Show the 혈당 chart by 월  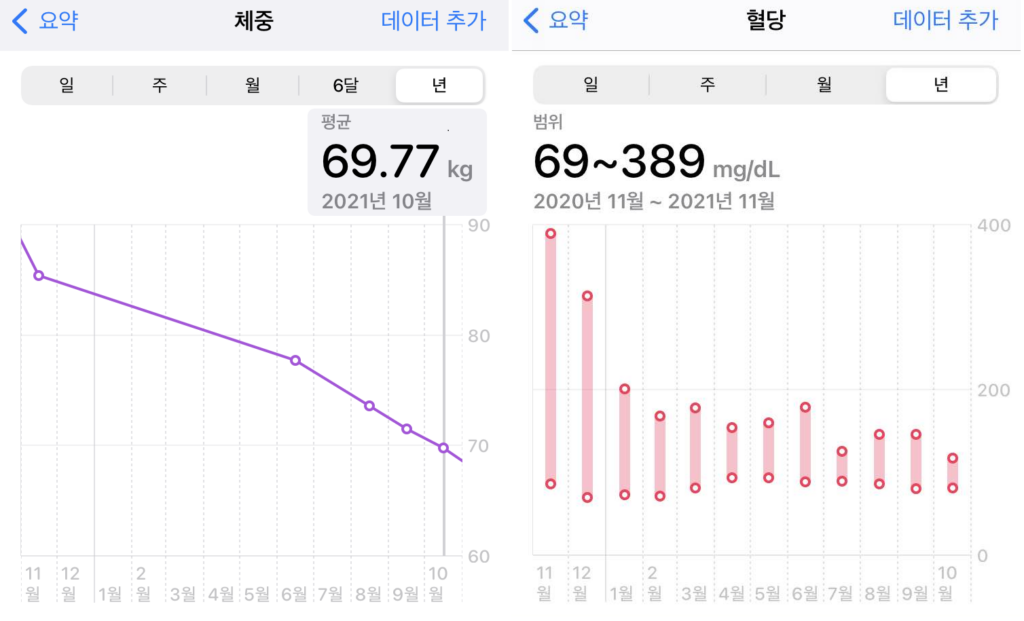[824, 85]
